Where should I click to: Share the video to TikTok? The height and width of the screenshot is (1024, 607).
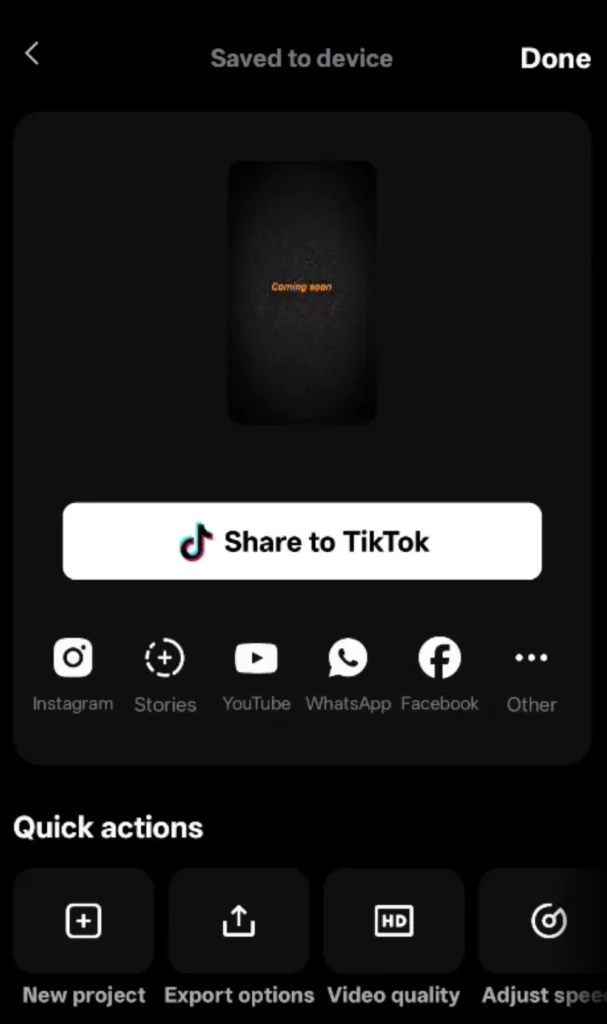[x=302, y=541]
